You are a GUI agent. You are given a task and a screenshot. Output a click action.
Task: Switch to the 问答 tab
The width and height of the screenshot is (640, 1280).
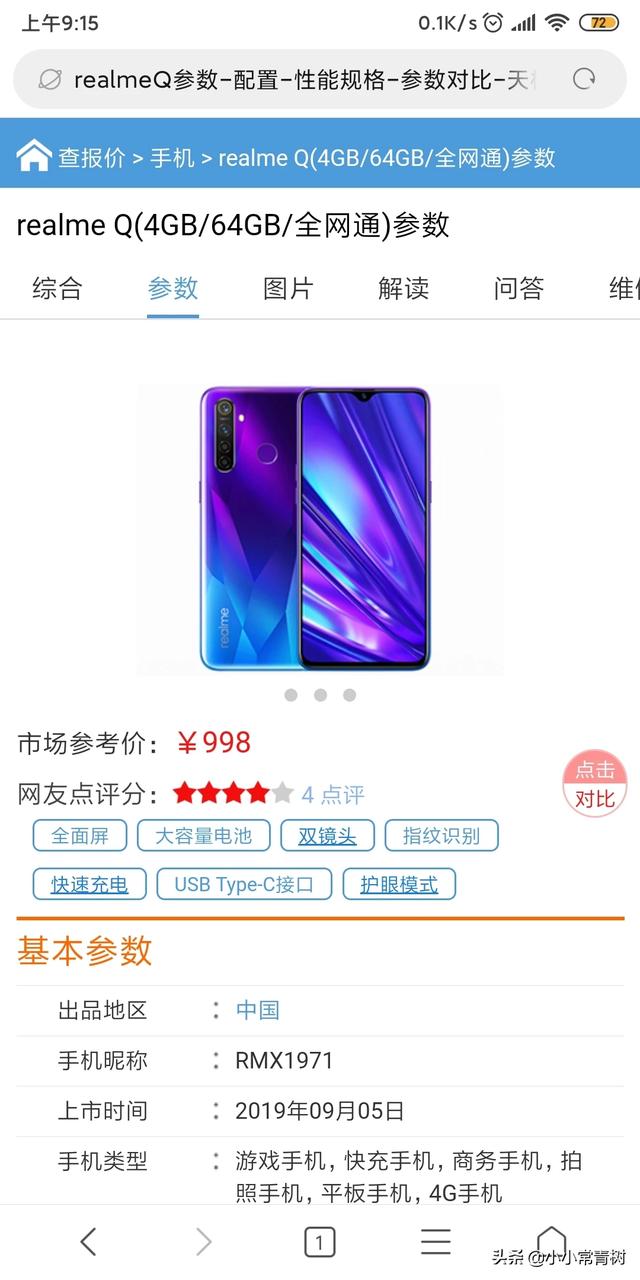pyautogui.click(x=518, y=289)
